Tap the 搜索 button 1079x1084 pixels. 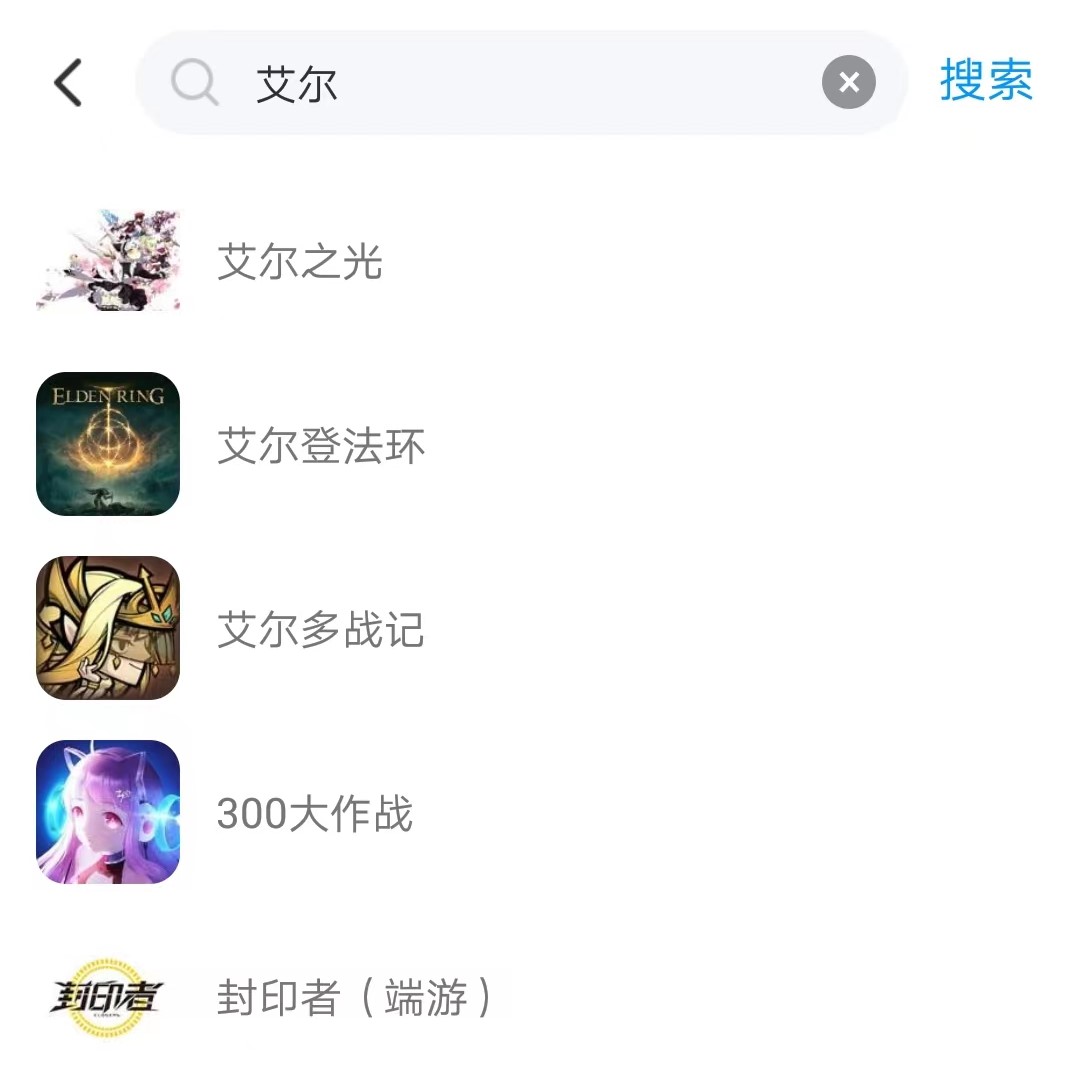point(985,81)
